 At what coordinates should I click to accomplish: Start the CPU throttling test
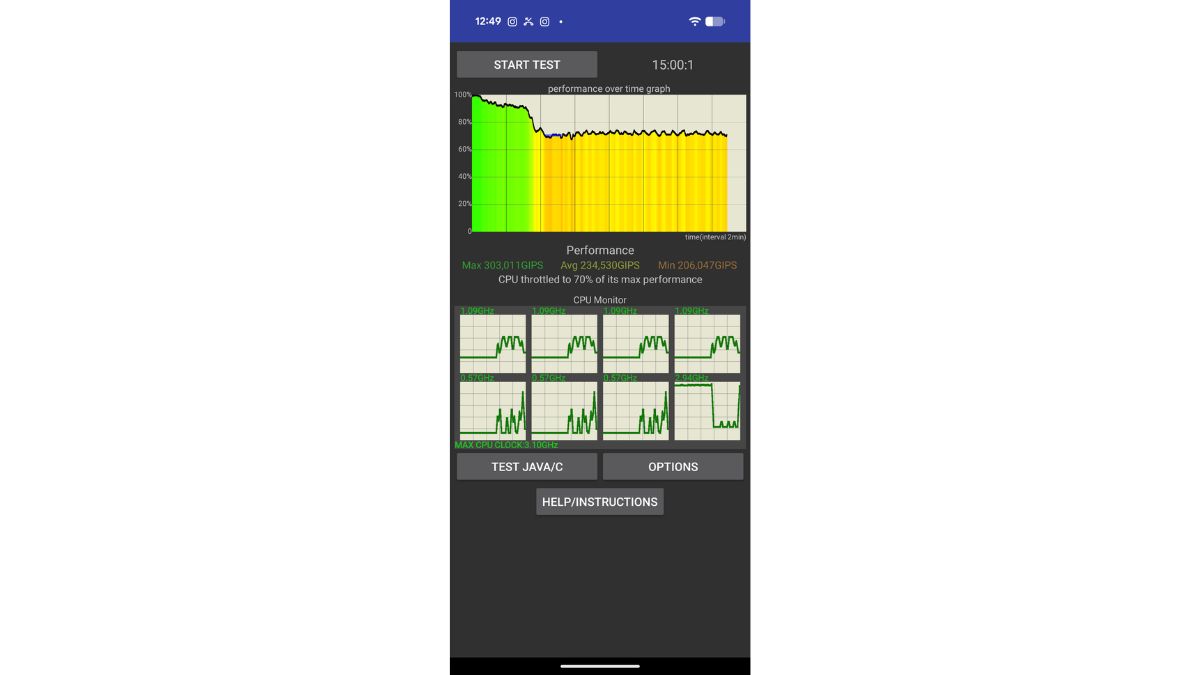(x=527, y=65)
